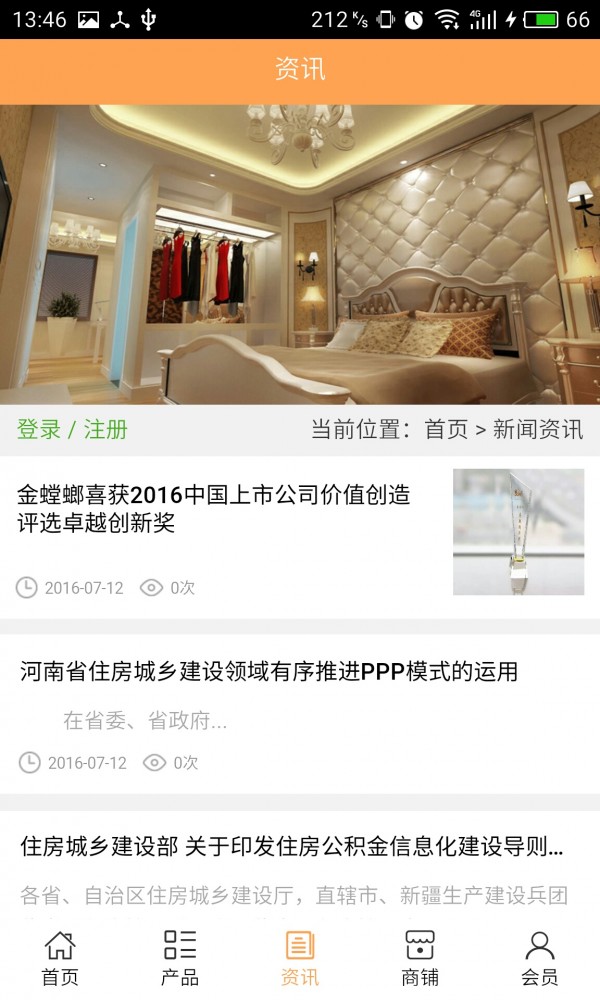The height and width of the screenshot is (1000, 600).
Task: Tap the 注册 register link
Action: click(x=106, y=430)
